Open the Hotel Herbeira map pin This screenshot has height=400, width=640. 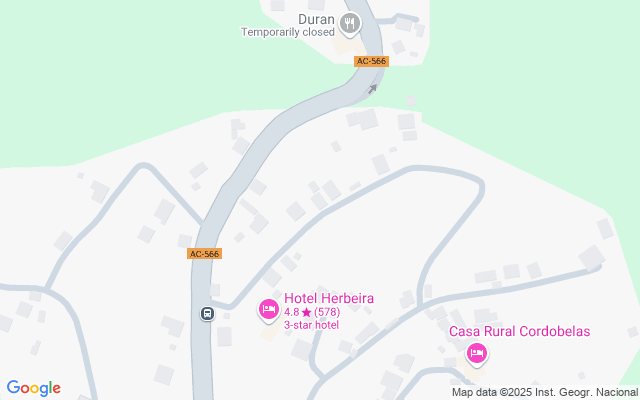pos(268,310)
